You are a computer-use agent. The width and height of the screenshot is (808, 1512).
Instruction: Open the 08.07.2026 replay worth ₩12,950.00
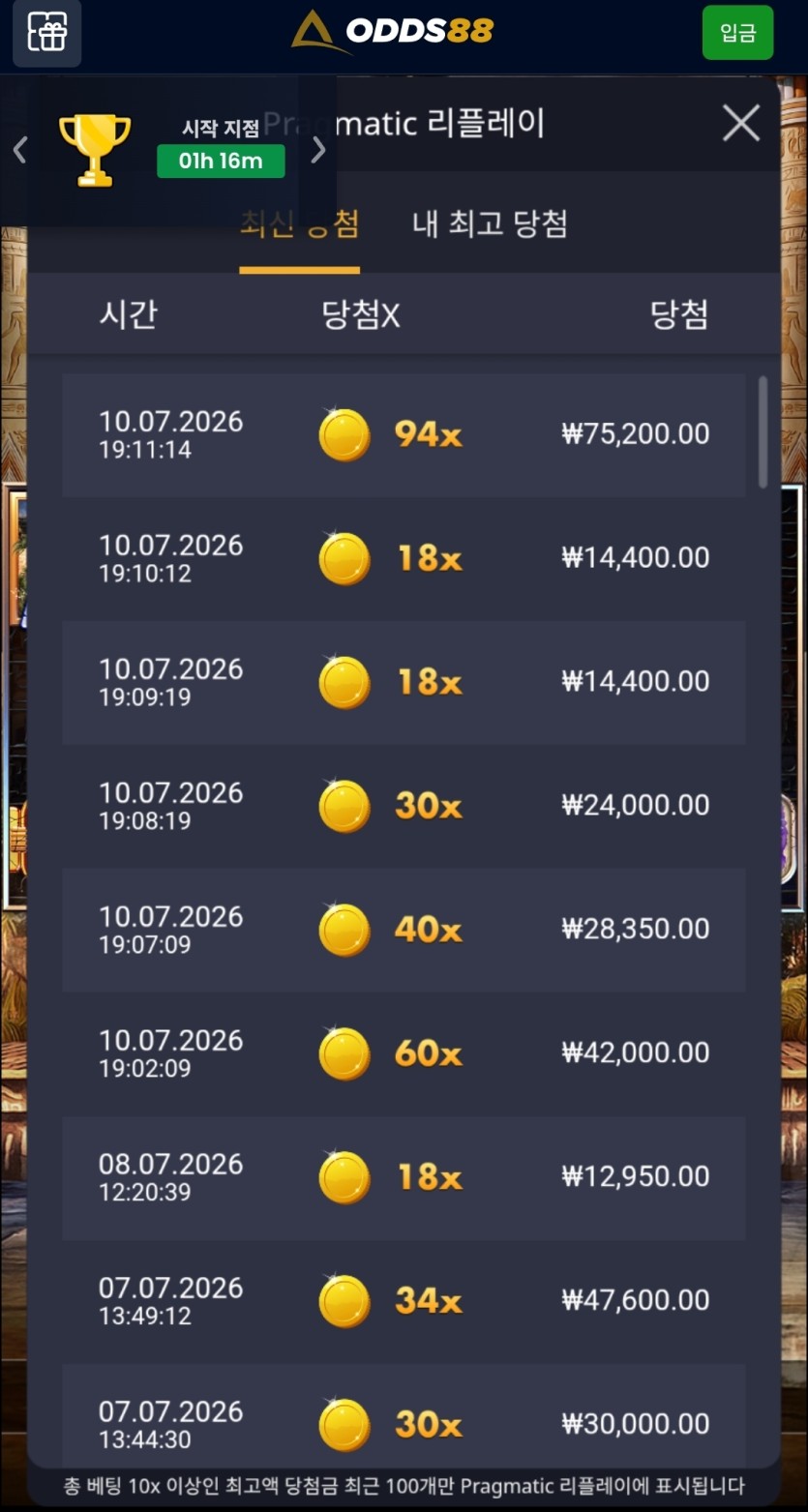[x=404, y=1178]
